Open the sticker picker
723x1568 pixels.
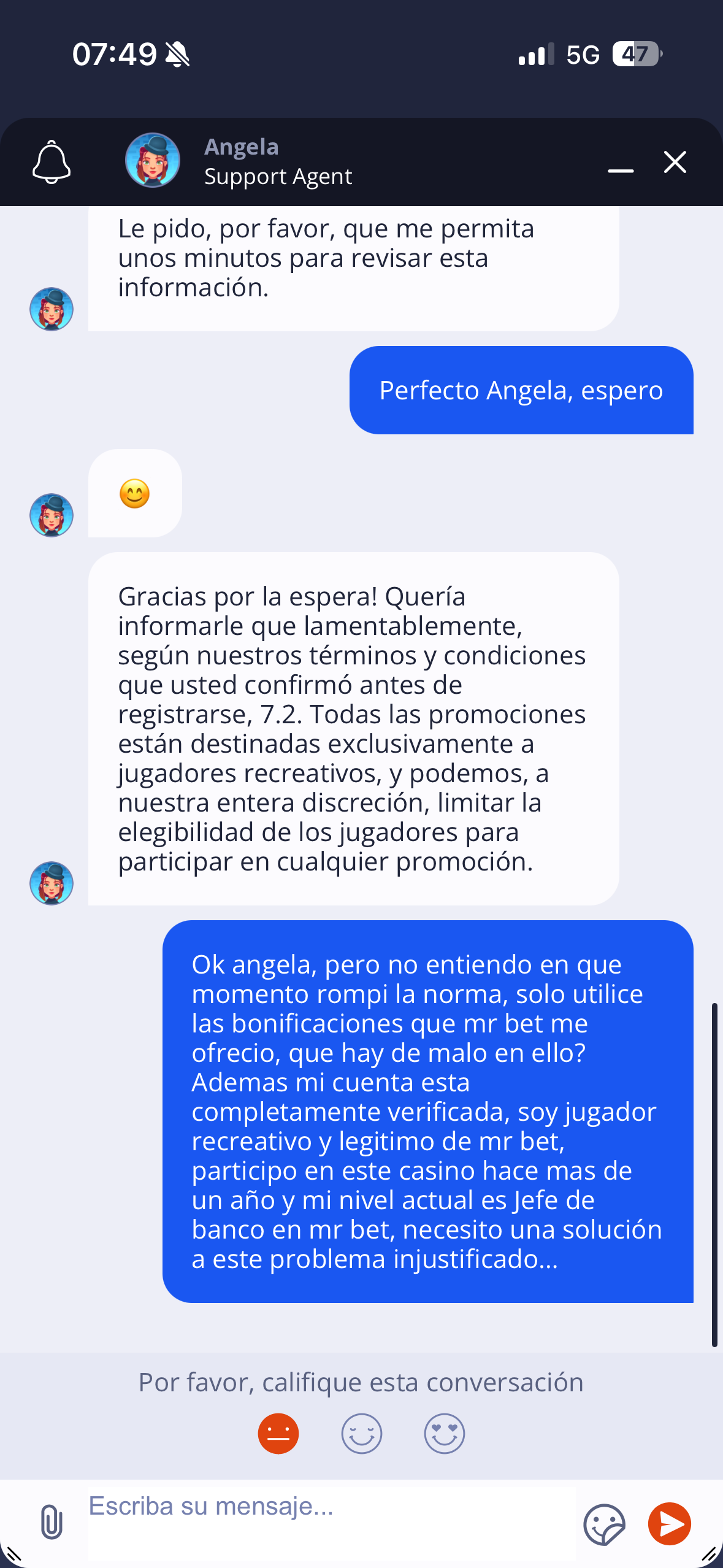click(x=604, y=1524)
